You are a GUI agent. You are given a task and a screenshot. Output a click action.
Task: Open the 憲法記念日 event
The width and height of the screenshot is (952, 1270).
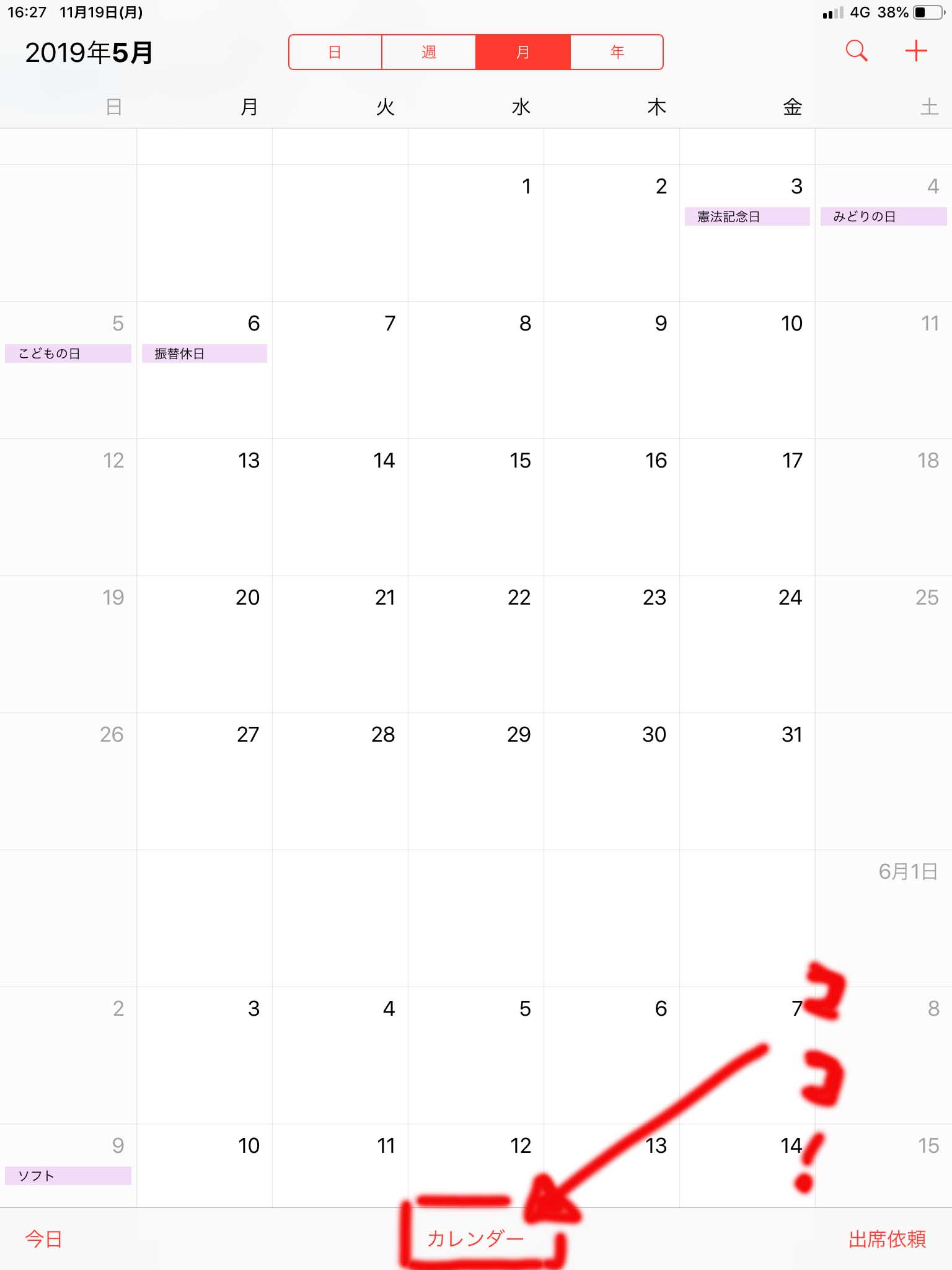coord(747,216)
